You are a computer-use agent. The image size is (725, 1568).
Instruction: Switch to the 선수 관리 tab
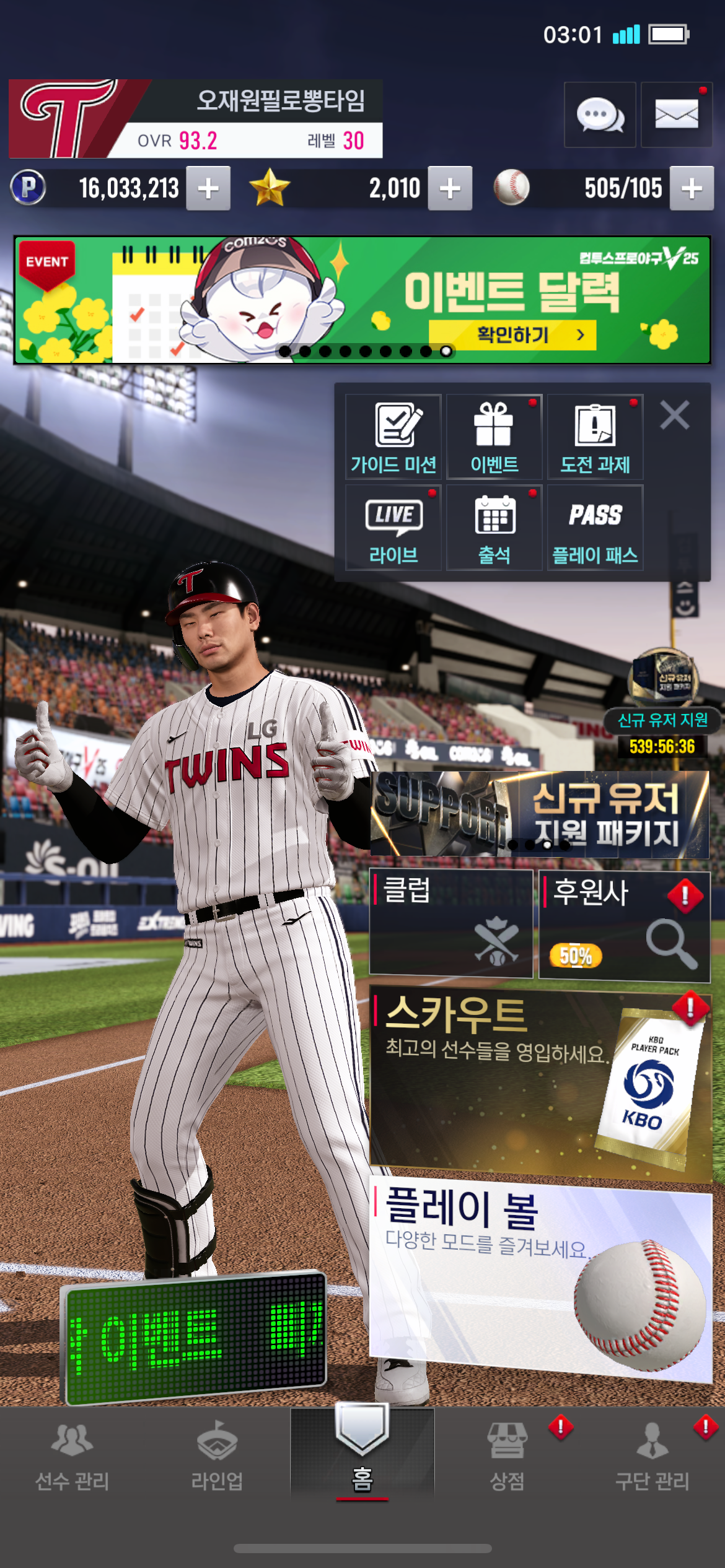72,1455
